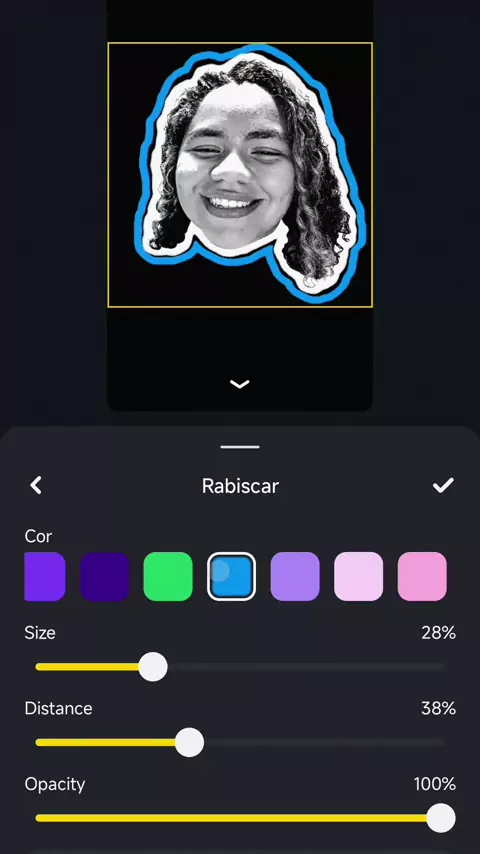The width and height of the screenshot is (480, 854).
Task: Tap the Opacity slider track
Action: (240, 818)
